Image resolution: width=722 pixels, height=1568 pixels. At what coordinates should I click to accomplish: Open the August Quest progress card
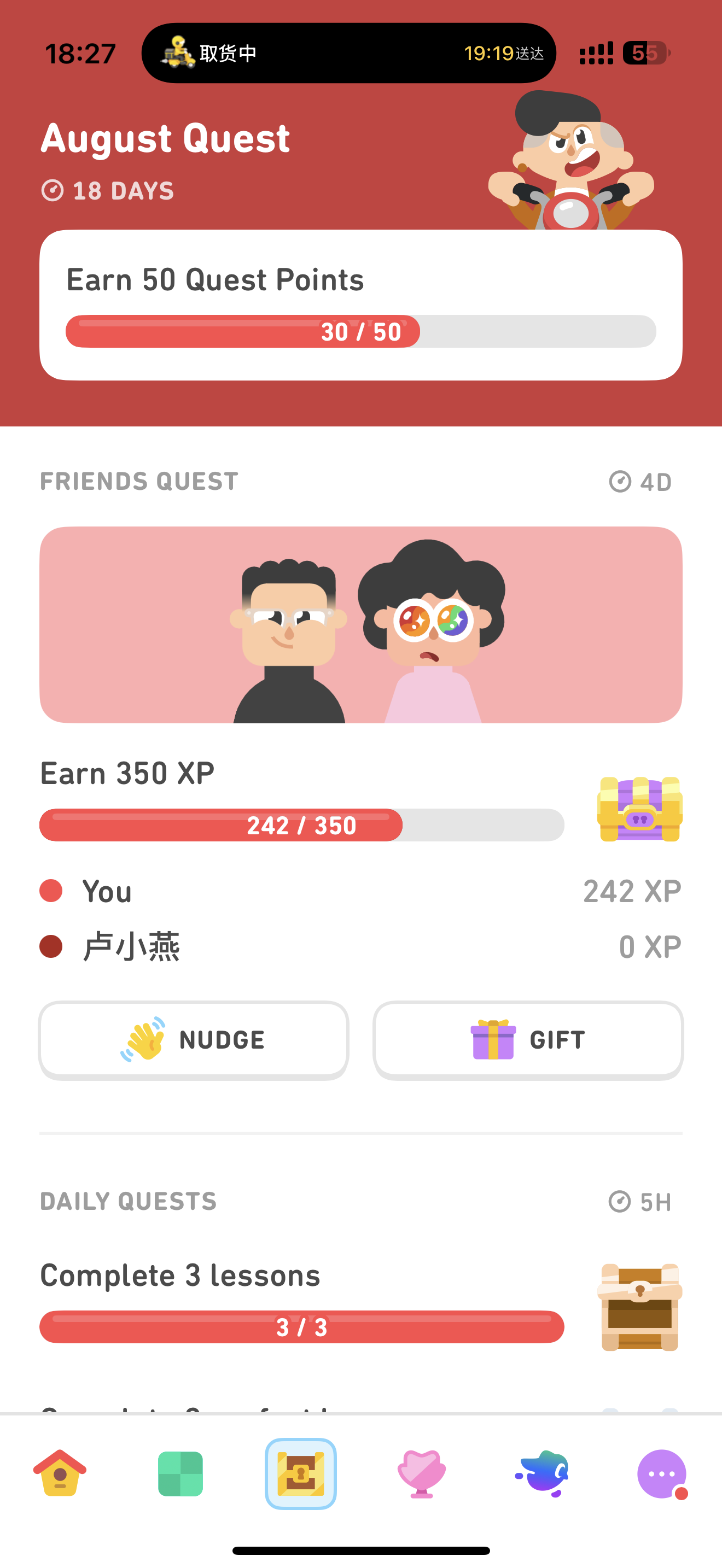point(360,305)
